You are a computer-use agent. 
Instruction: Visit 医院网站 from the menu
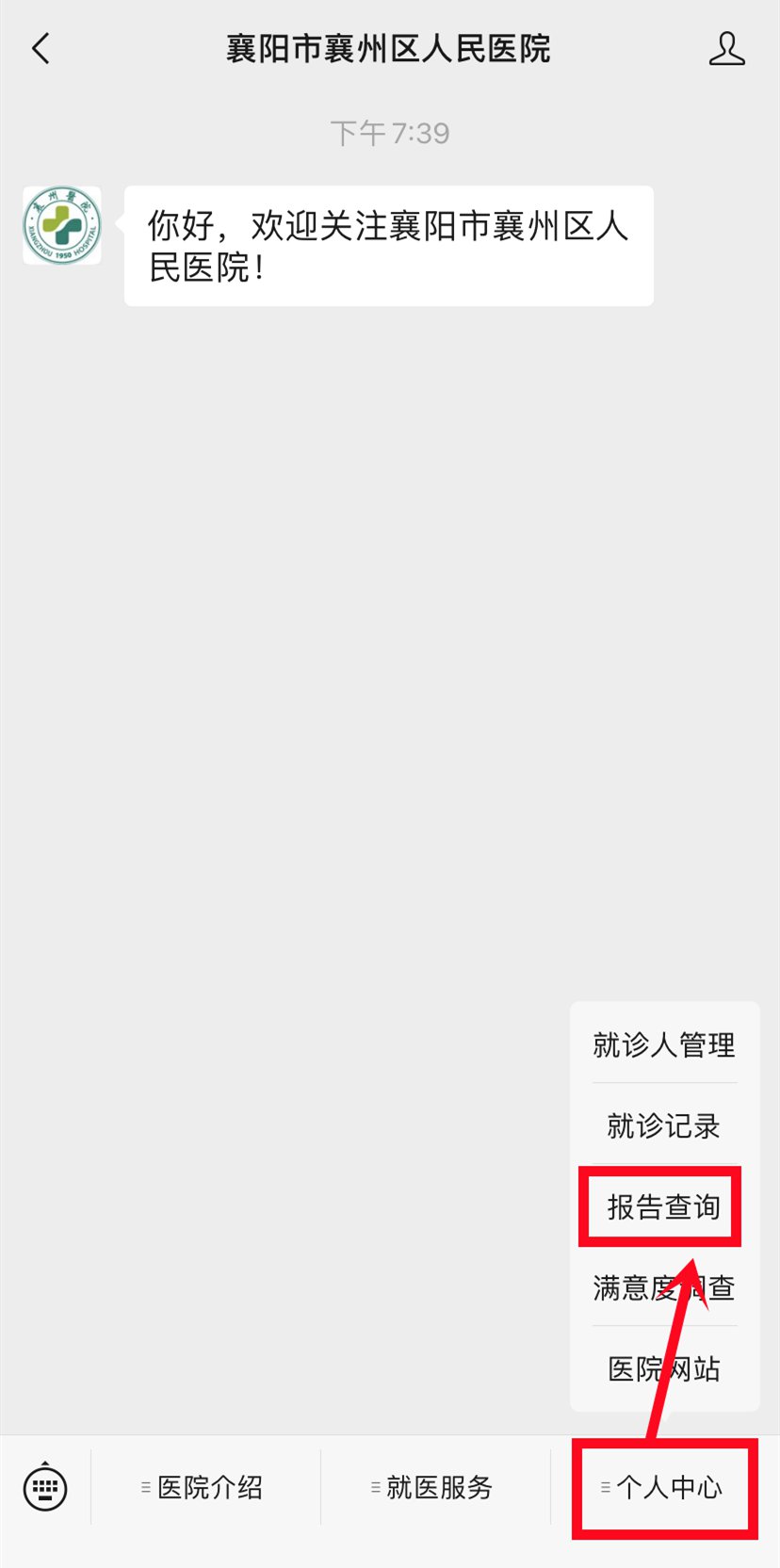[664, 1368]
